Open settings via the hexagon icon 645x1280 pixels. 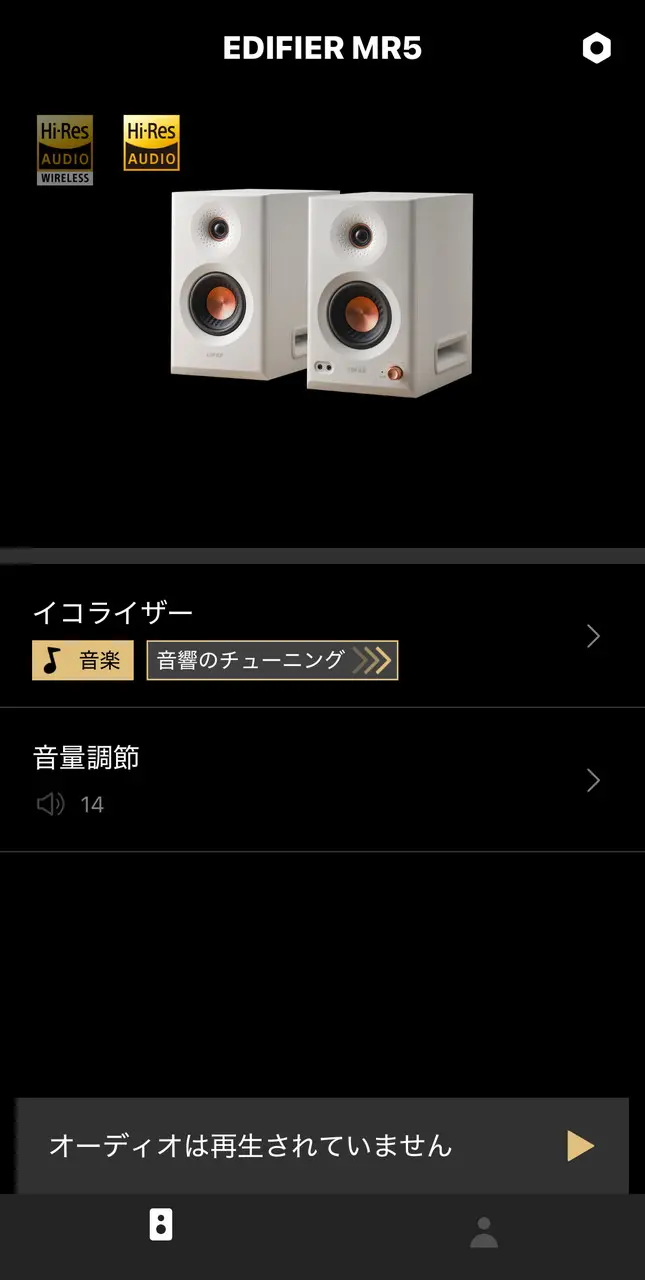click(597, 48)
